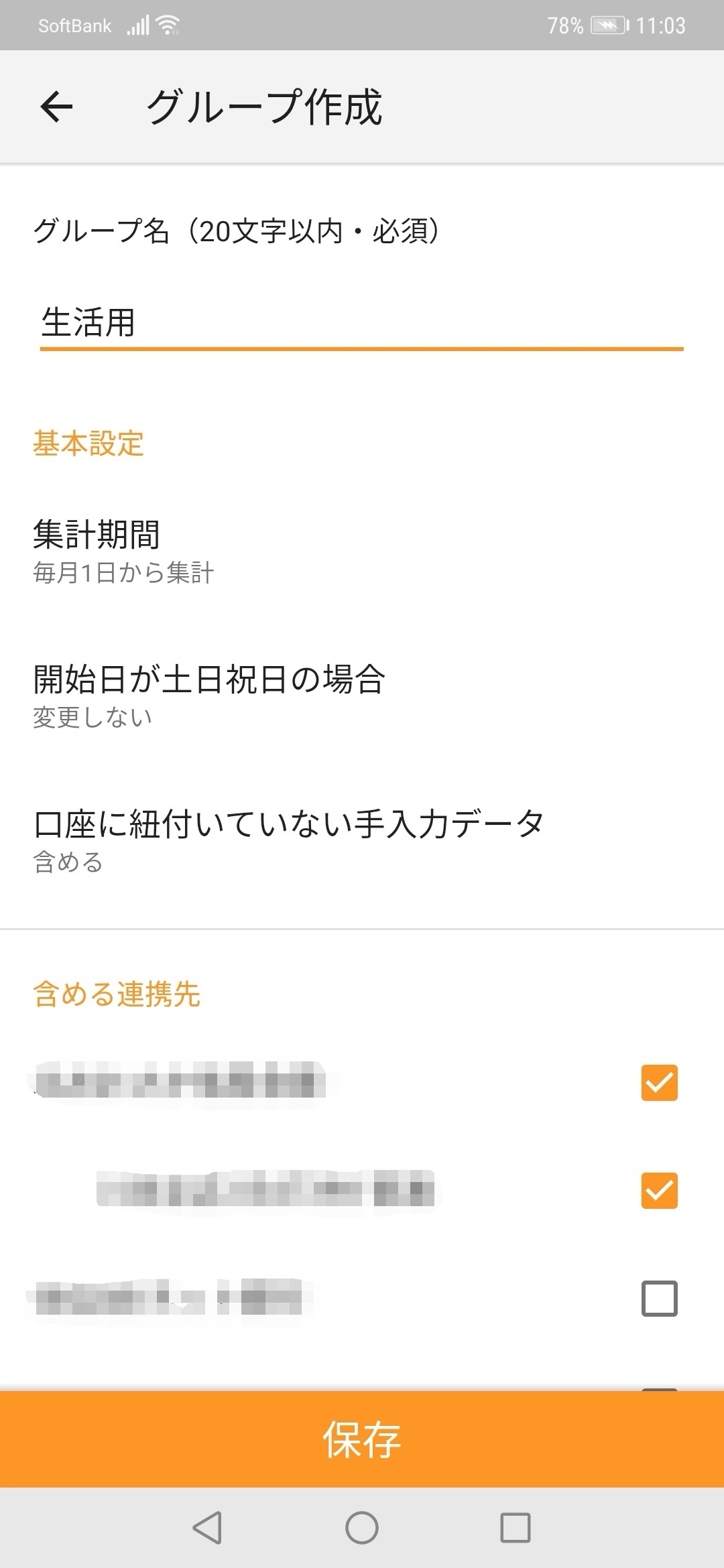The height and width of the screenshot is (1568, 724).
Task: Tap the orange 保存 button
Action: tap(362, 1439)
